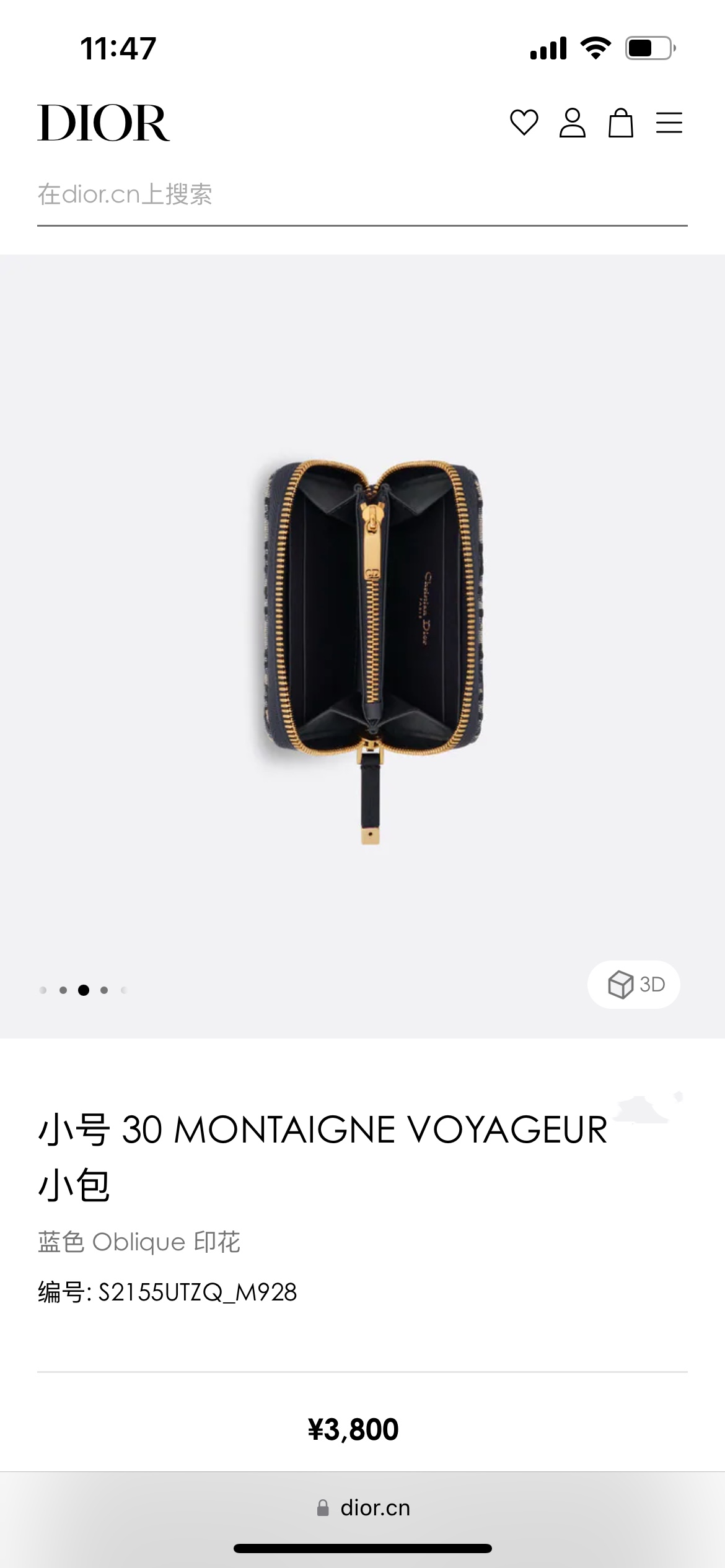Open the account profile icon

[572, 122]
